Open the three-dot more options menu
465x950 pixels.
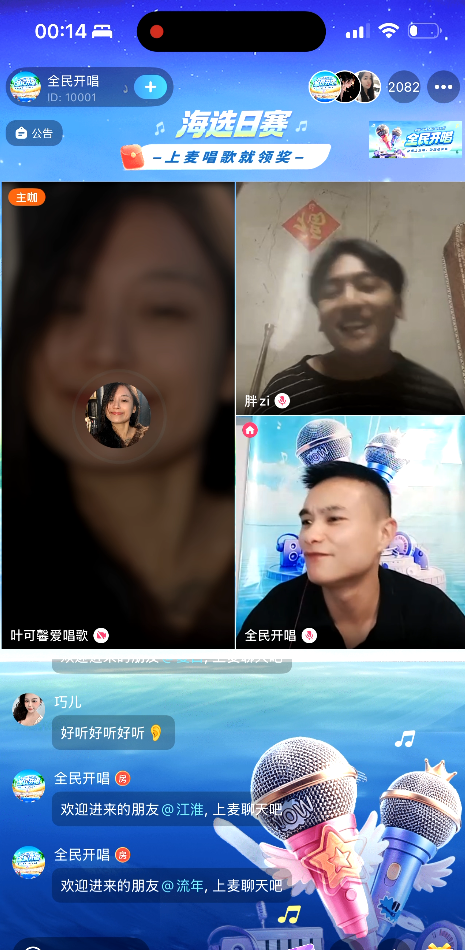443,87
